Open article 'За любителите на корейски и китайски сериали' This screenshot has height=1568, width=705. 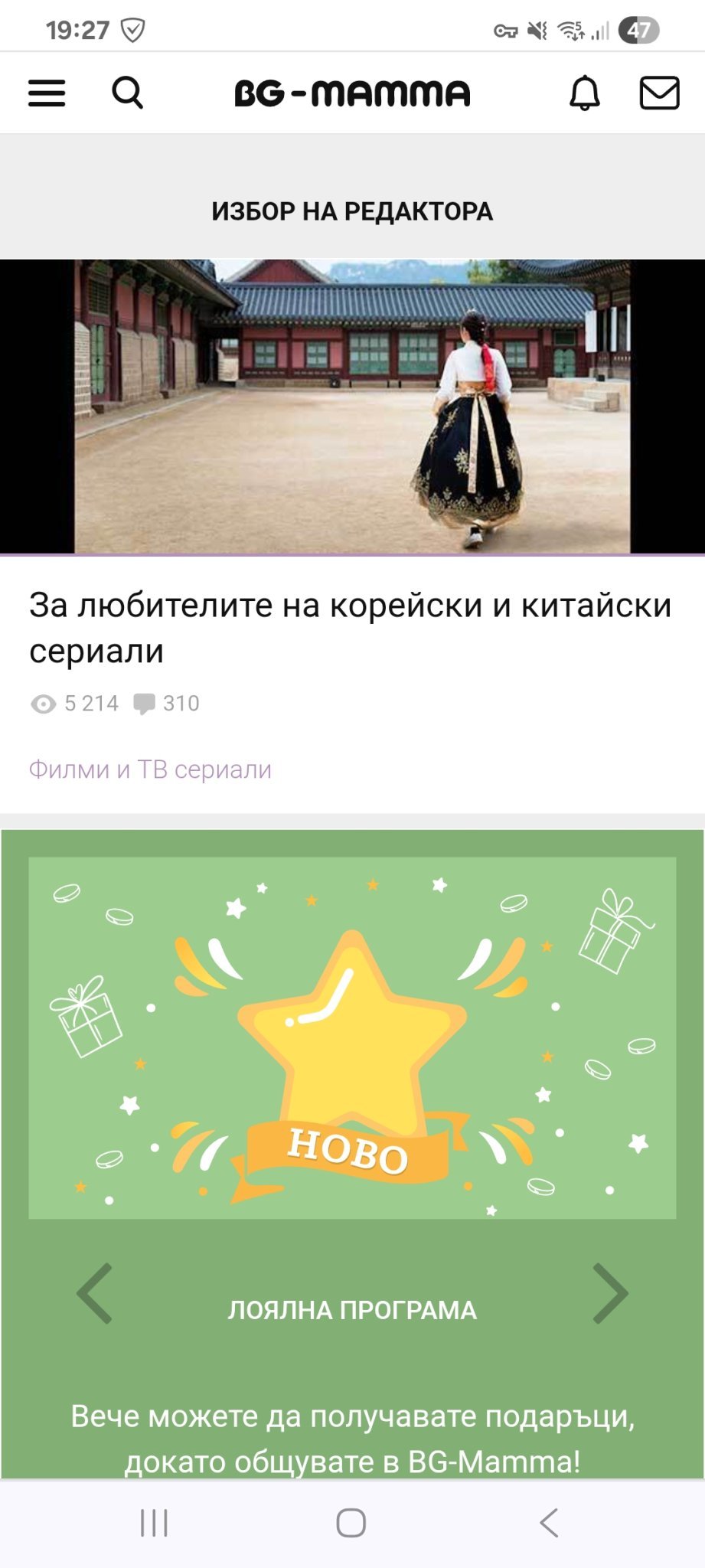click(x=350, y=628)
